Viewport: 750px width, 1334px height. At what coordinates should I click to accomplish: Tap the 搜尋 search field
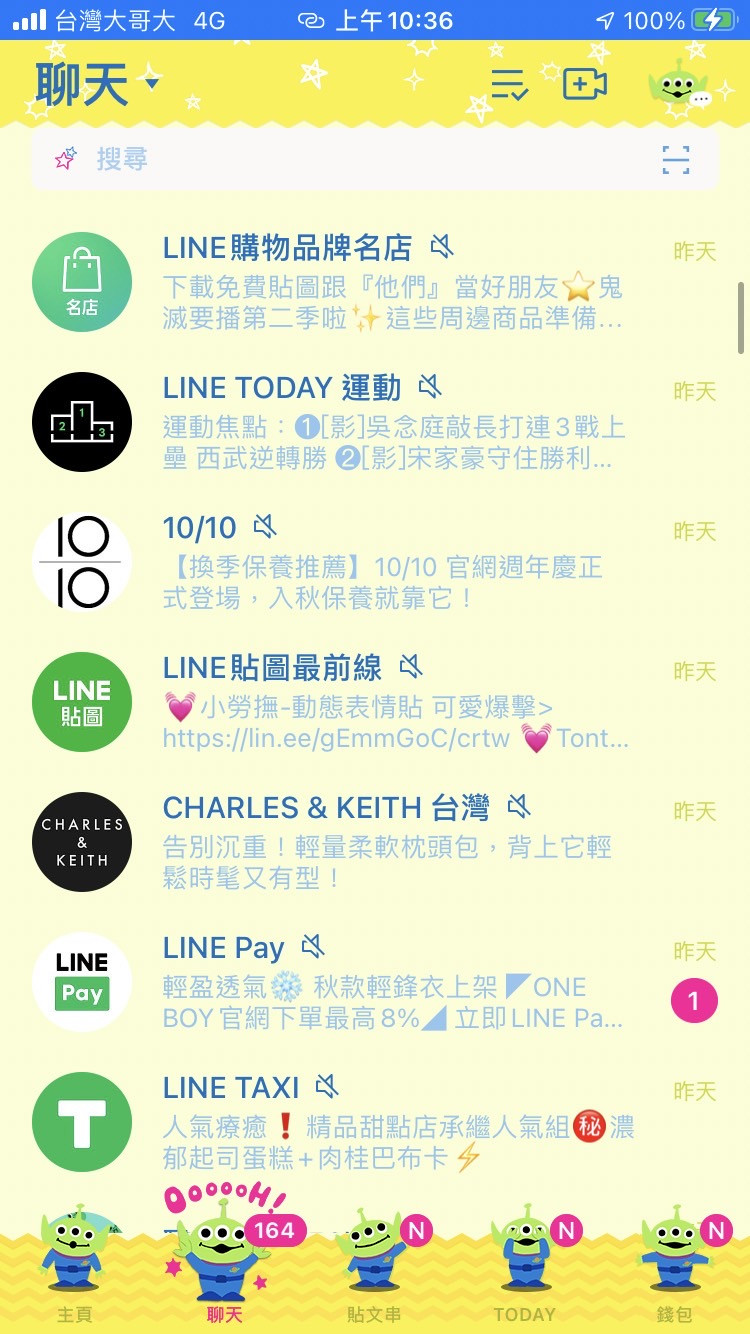tap(340, 158)
